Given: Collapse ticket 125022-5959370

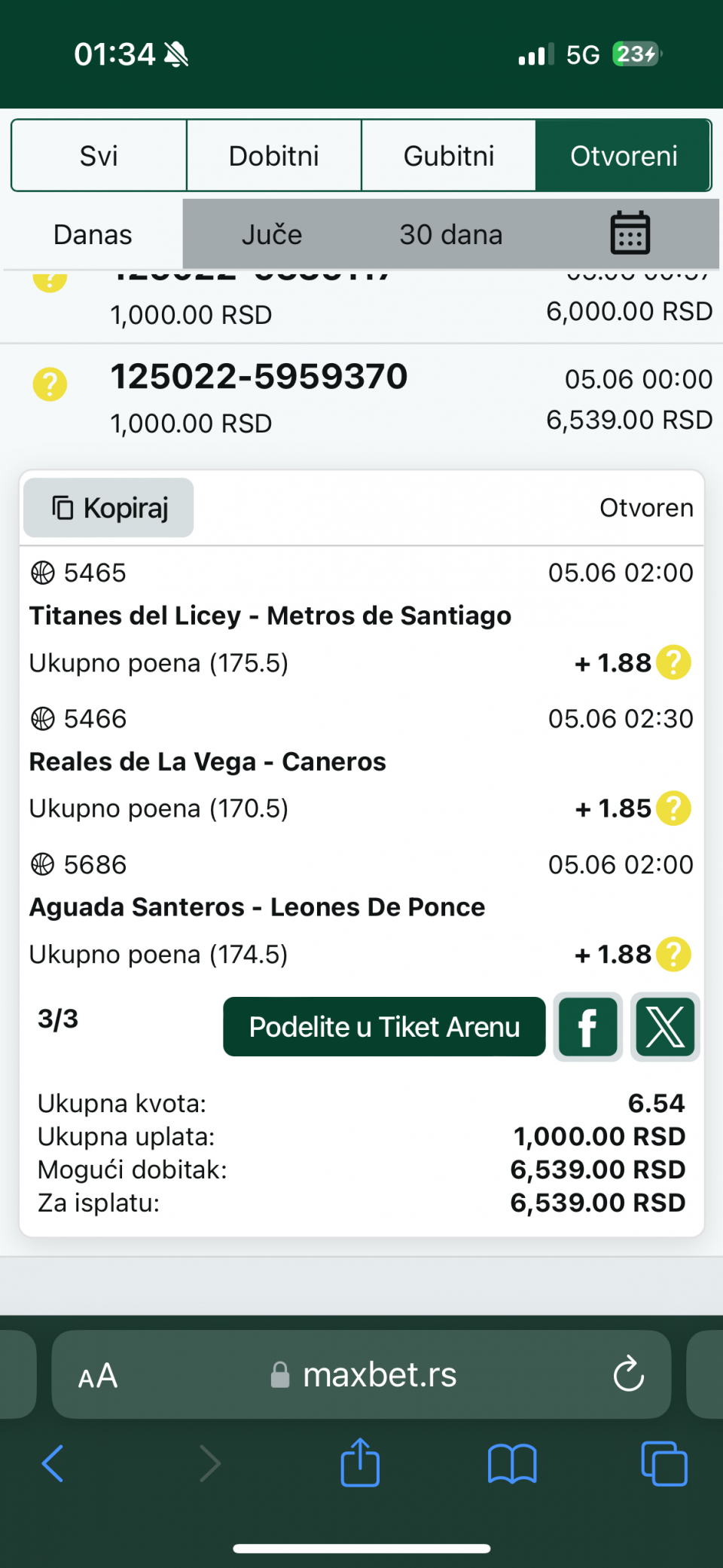Looking at the screenshot, I should pos(361,399).
